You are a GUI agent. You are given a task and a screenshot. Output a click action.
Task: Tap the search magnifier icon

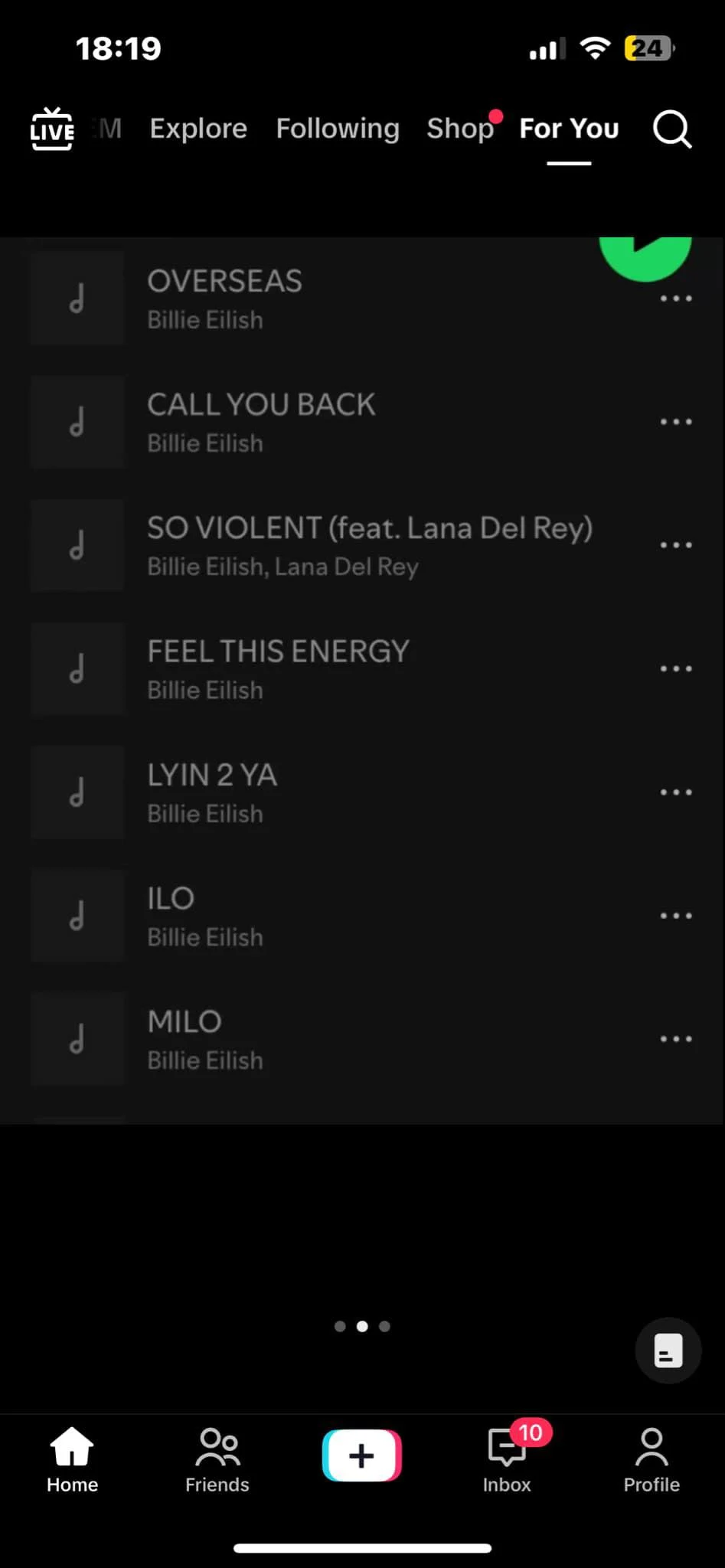(x=671, y=129)
